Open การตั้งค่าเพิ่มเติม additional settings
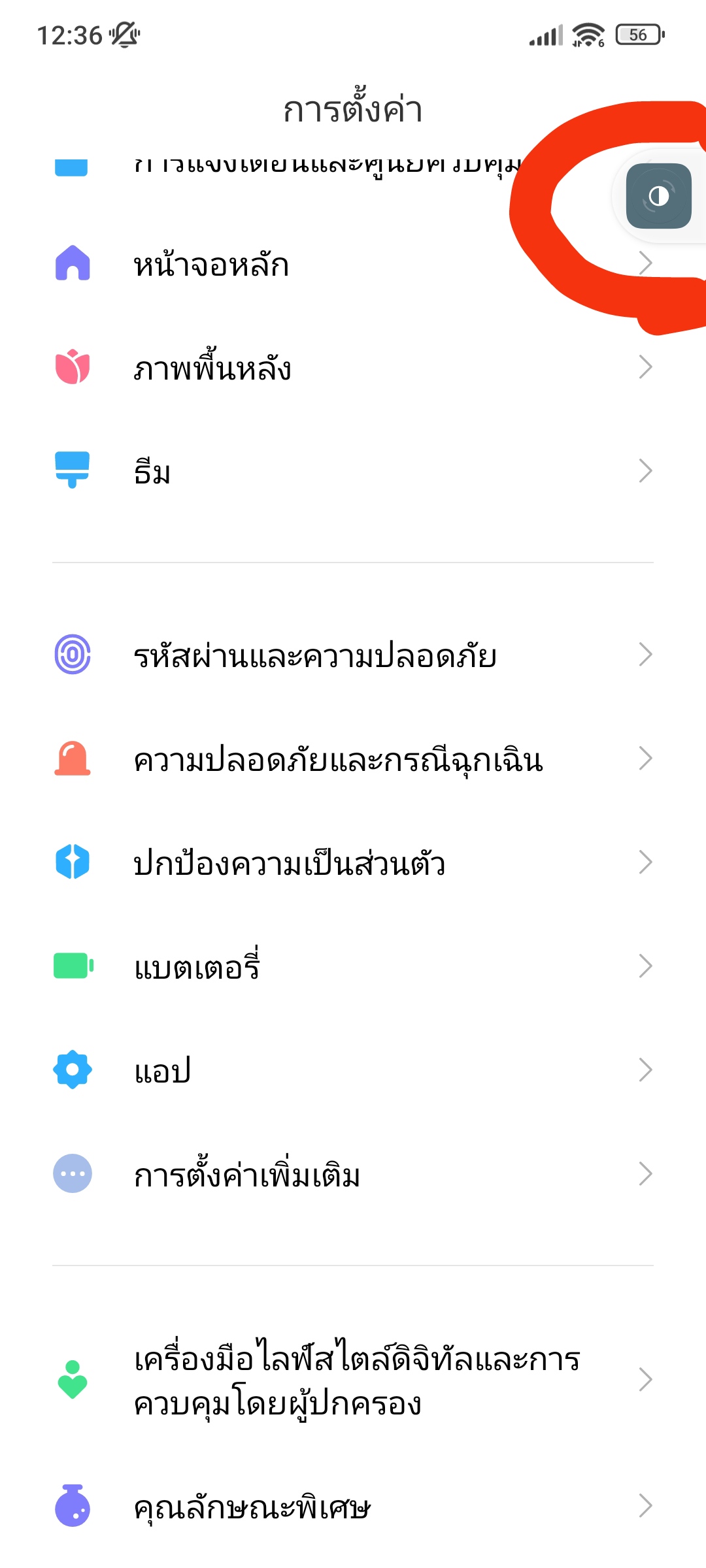Viewport: 706px width, 1568px height. coord(353,1174)
